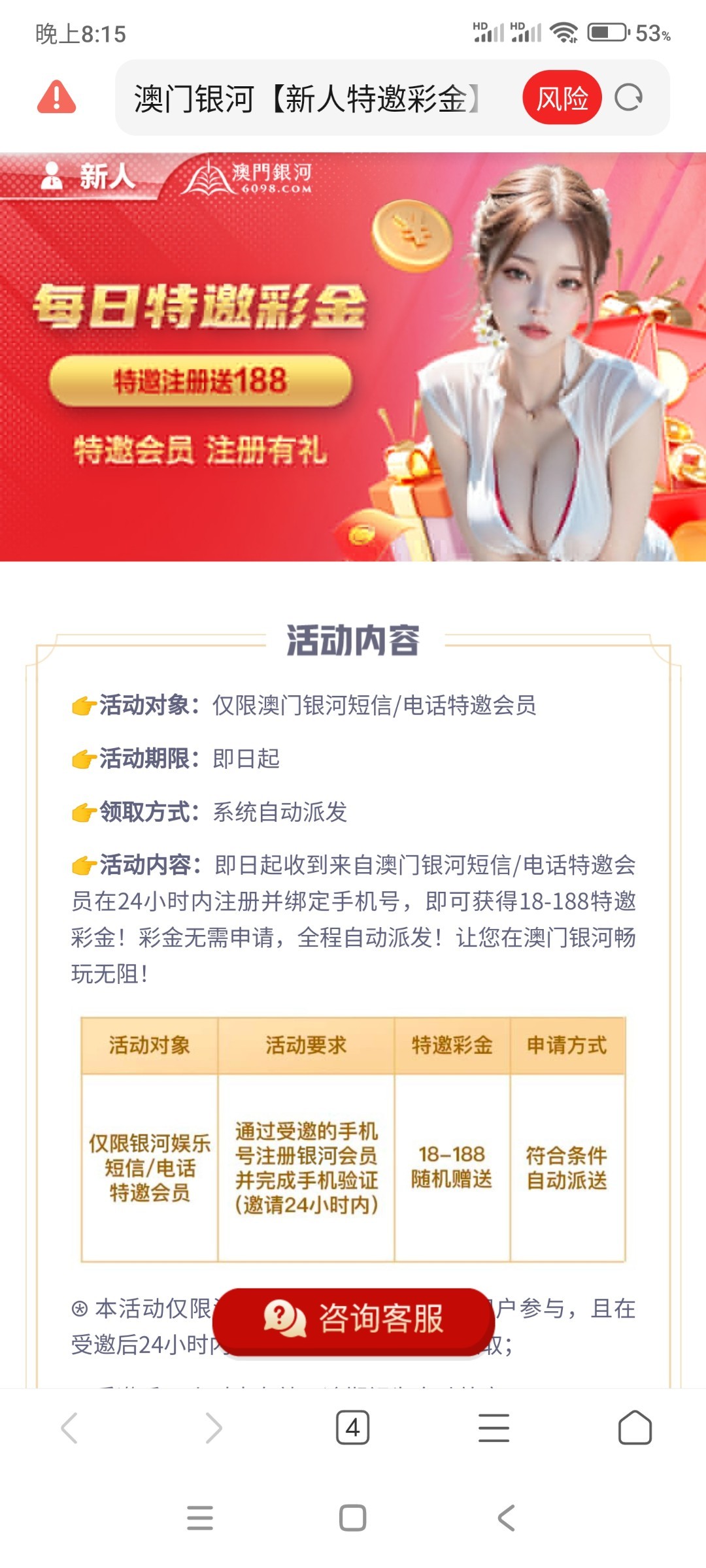The image size is (706, 1568).
Task: Contact support via 咨询客服 button
Action: tap(353, 1318)
